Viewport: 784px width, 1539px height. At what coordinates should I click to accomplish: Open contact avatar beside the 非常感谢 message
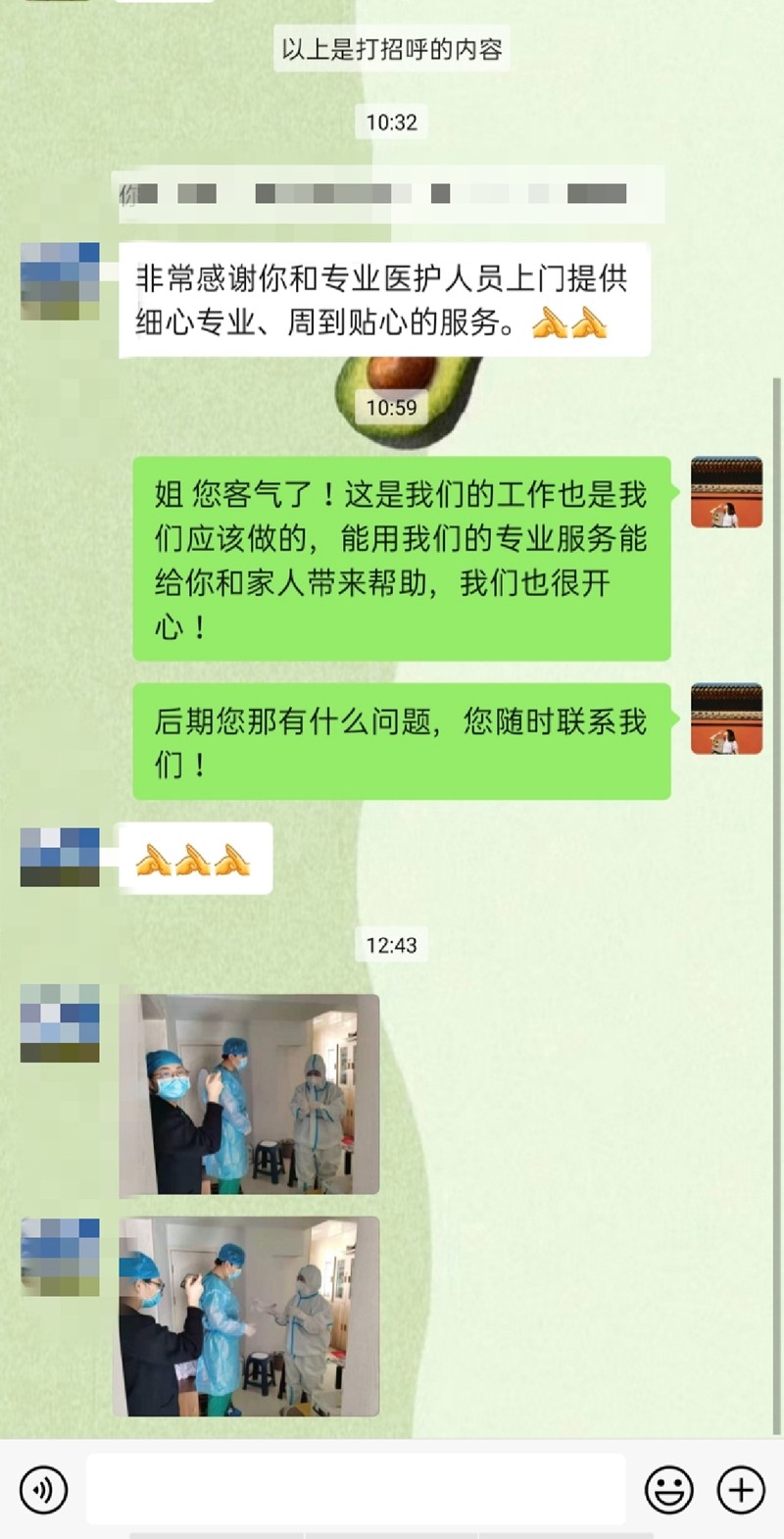click(60, 281)
